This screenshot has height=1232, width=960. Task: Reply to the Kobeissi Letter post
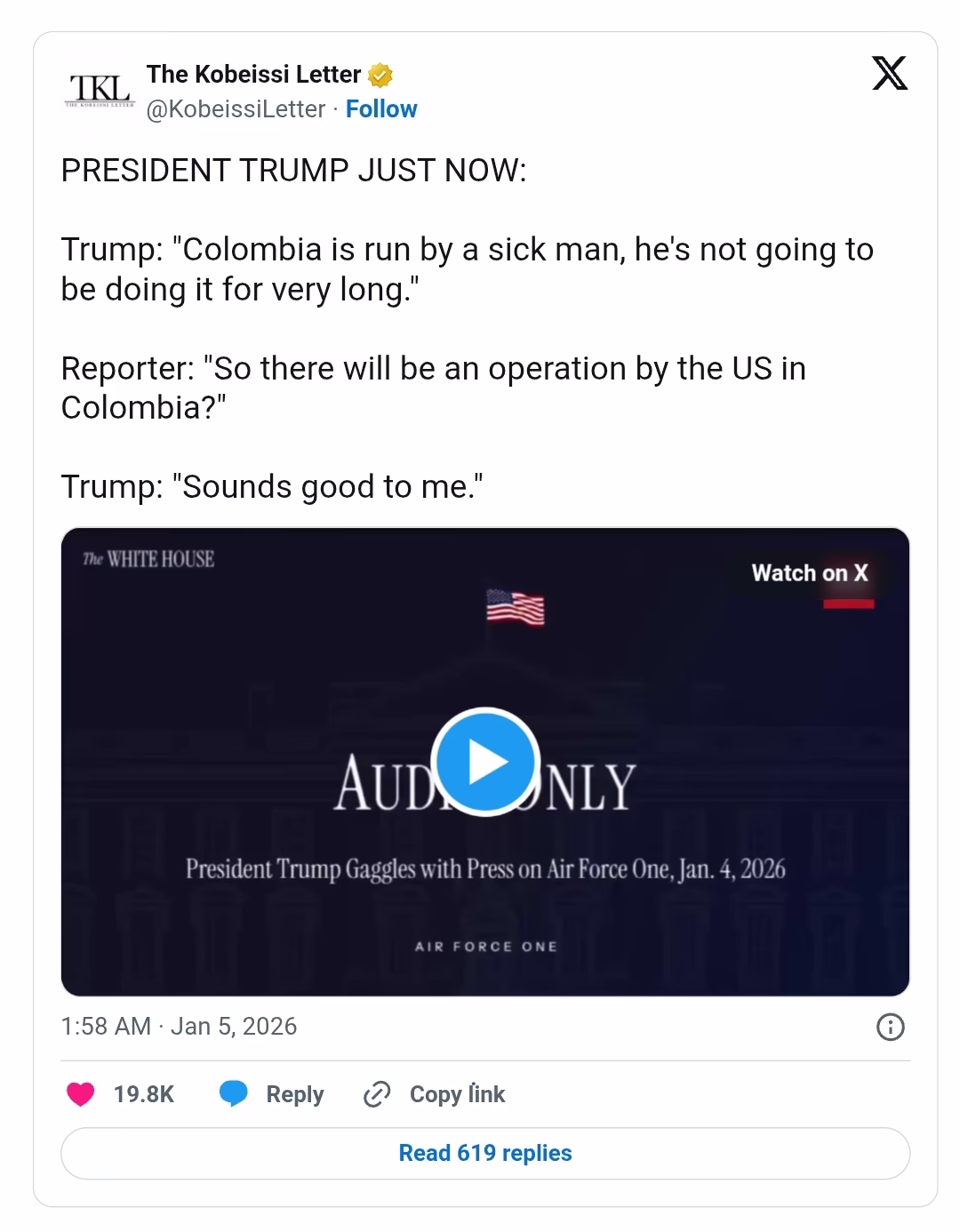point(273,1093)
